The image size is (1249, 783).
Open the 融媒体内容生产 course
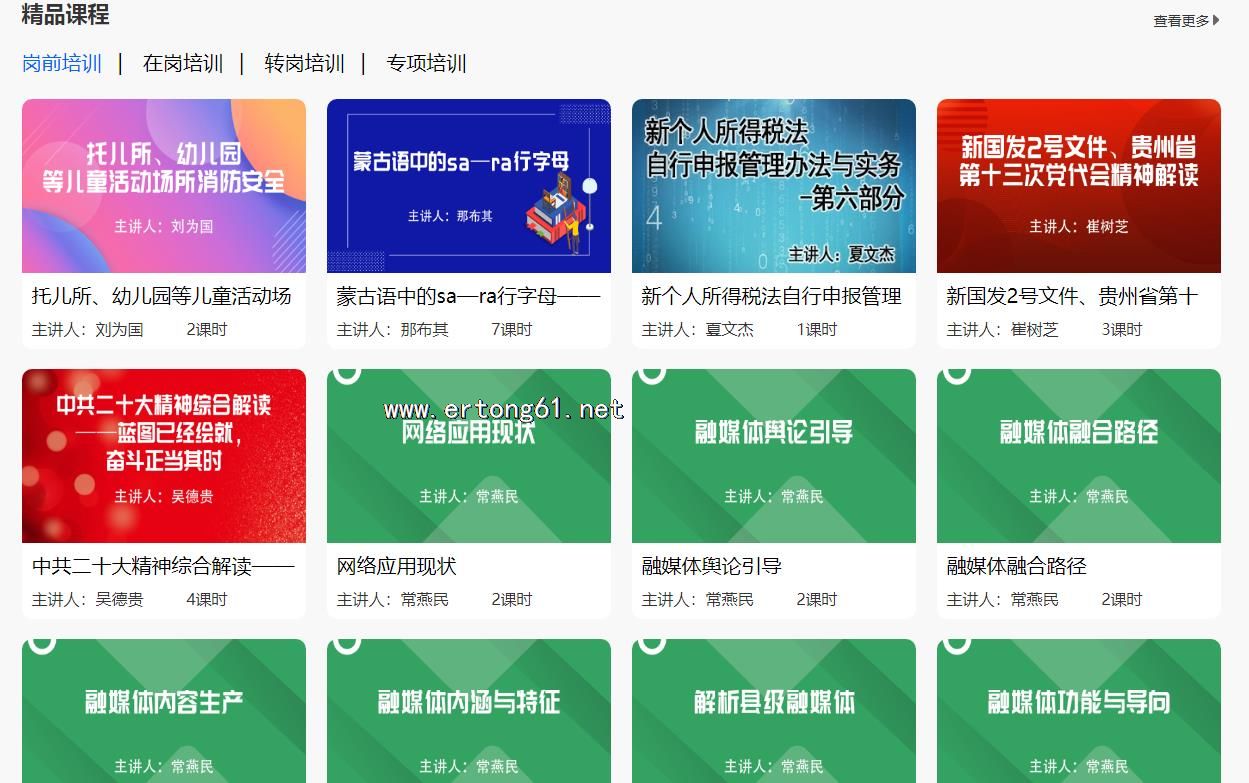[164, 711]
